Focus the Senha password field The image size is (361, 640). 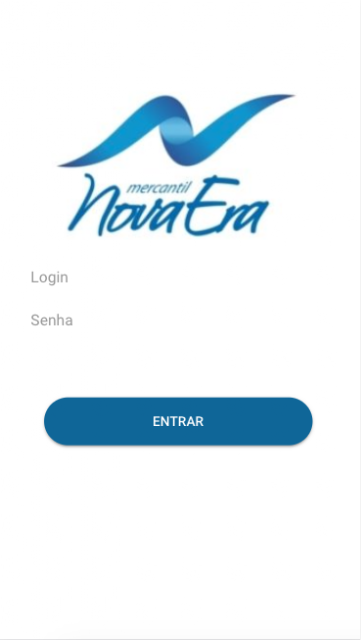pos(178,320)
